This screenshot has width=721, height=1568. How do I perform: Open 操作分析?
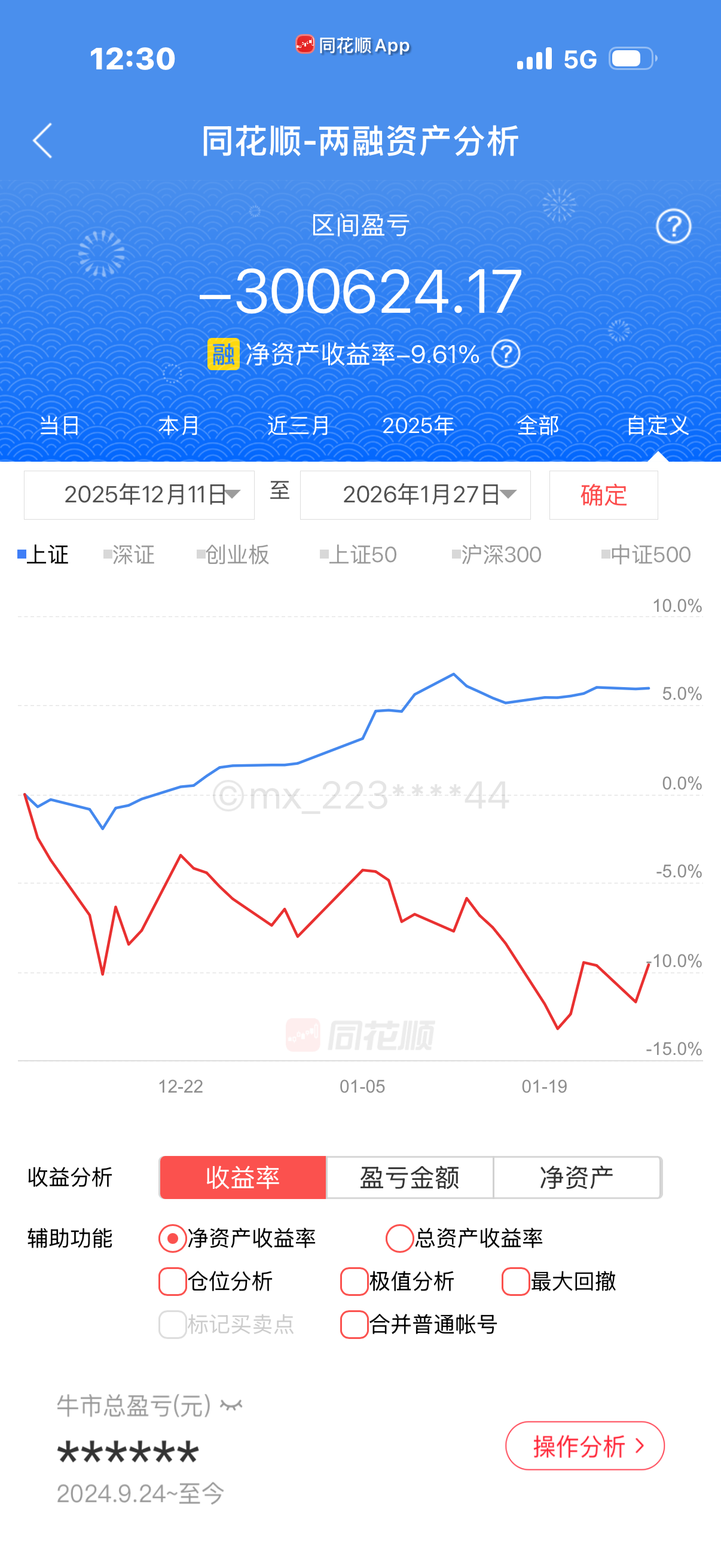[x=585, y=1445]
